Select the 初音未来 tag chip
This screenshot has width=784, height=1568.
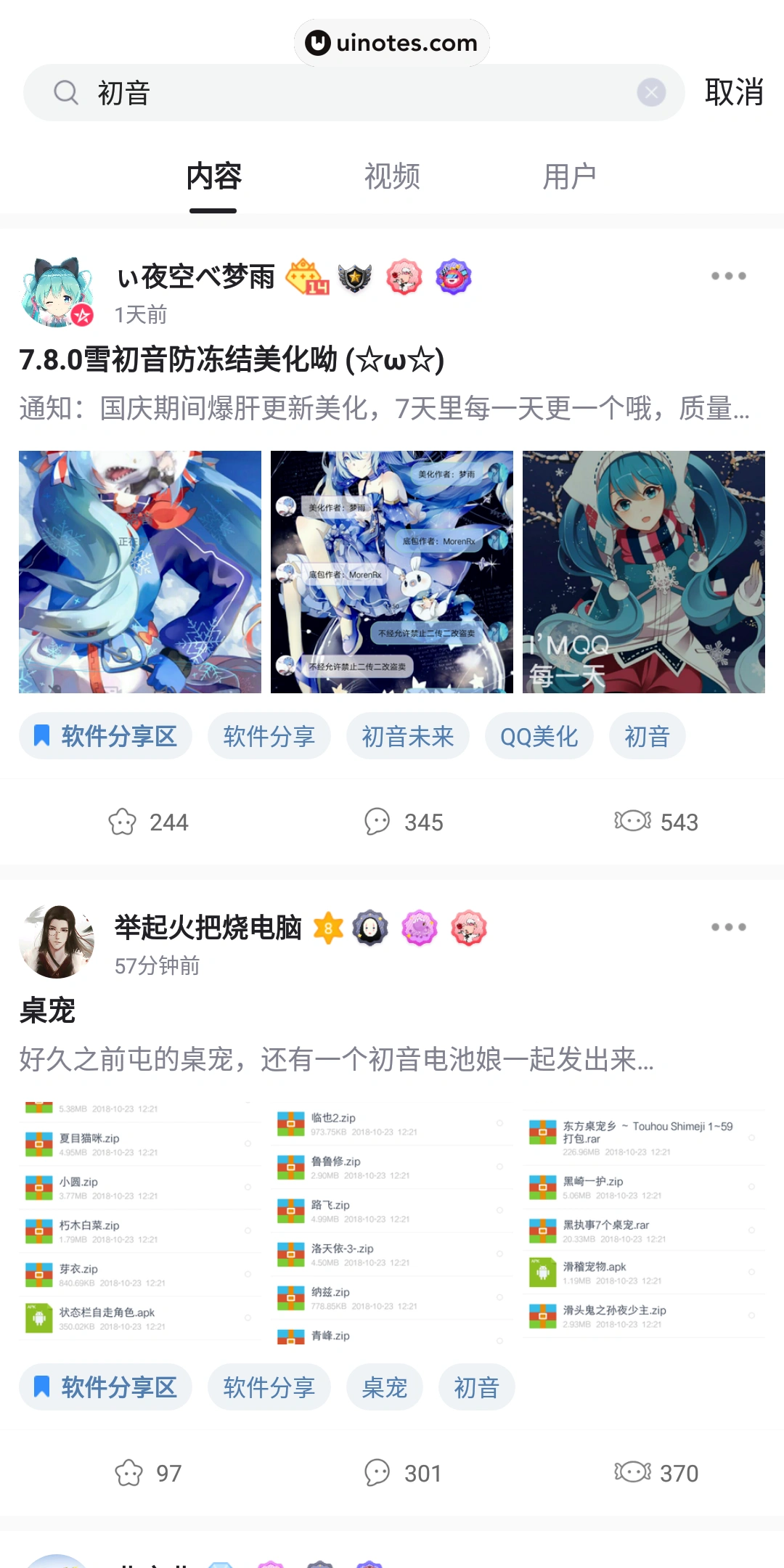pyautogui.click(x=407, y=736)
